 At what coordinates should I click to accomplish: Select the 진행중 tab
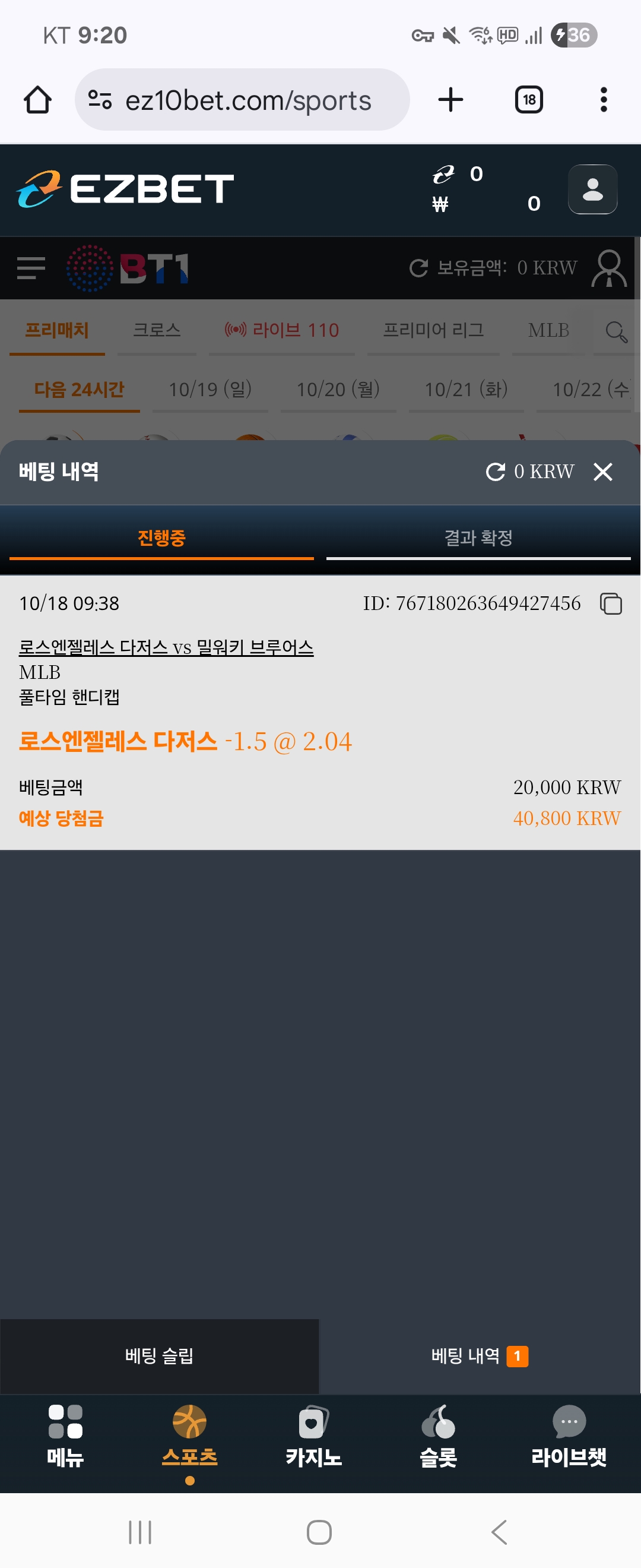click(x=161, y=538)
